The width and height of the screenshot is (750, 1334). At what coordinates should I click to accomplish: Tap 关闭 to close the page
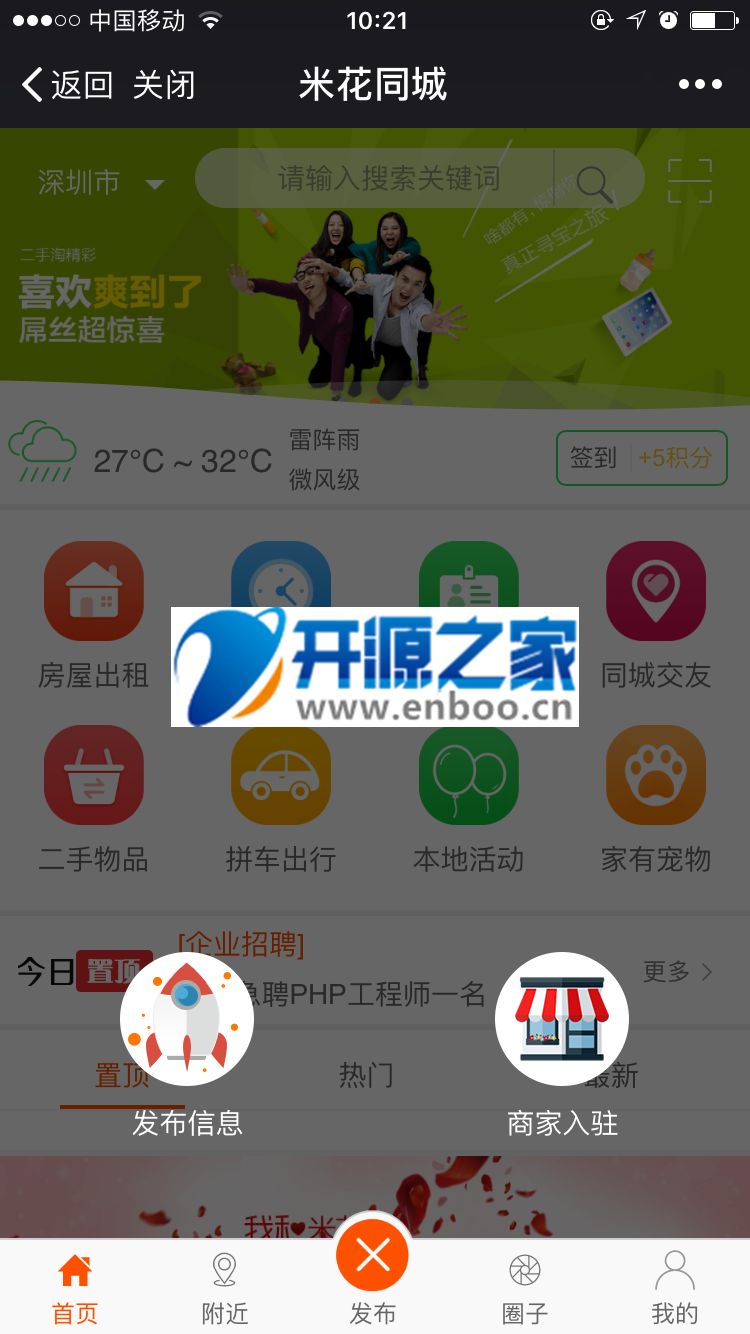point(164,85)
